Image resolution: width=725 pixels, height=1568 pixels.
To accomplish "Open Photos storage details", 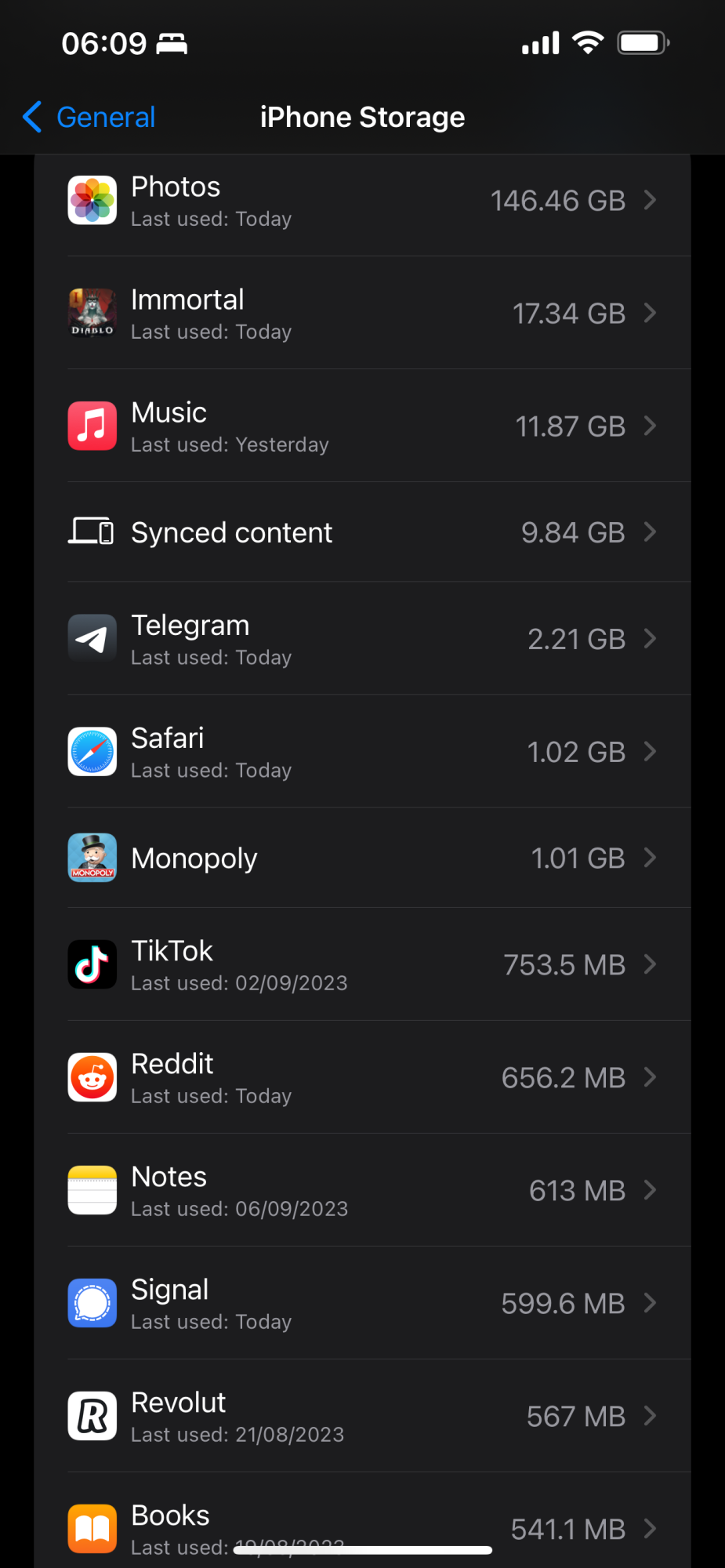I will click(x=362, y=201).
